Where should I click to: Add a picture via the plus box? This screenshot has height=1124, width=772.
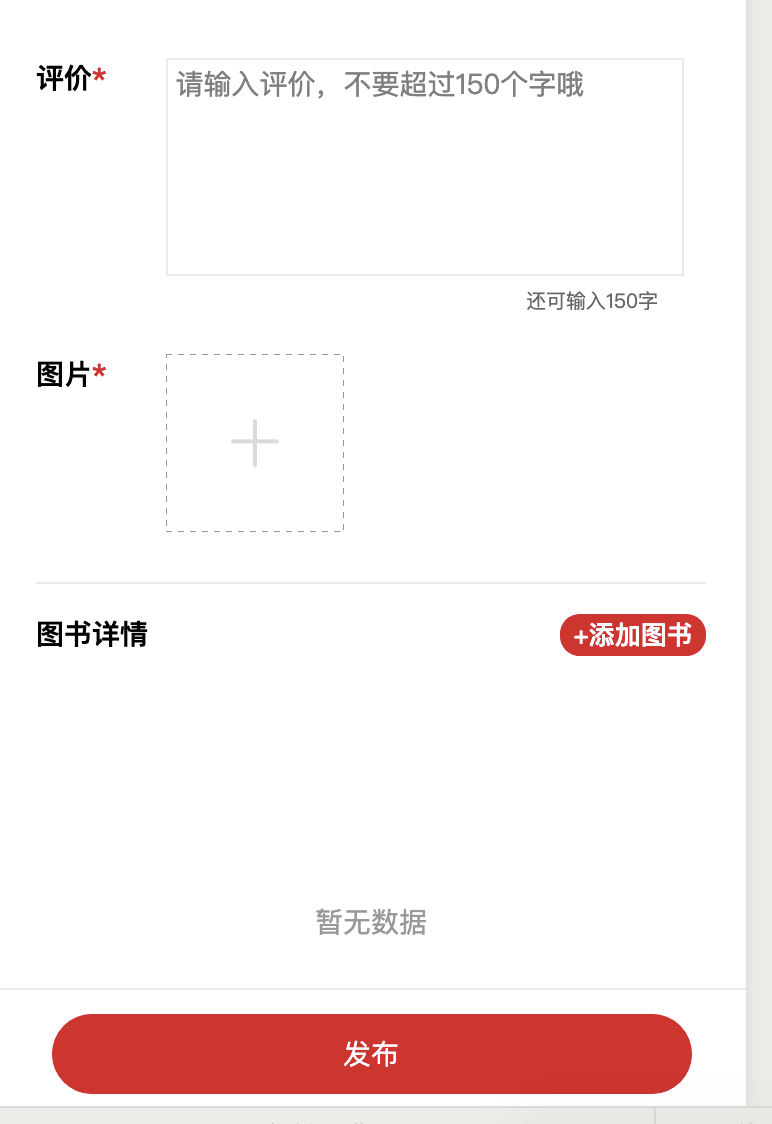tap(255, 443)
